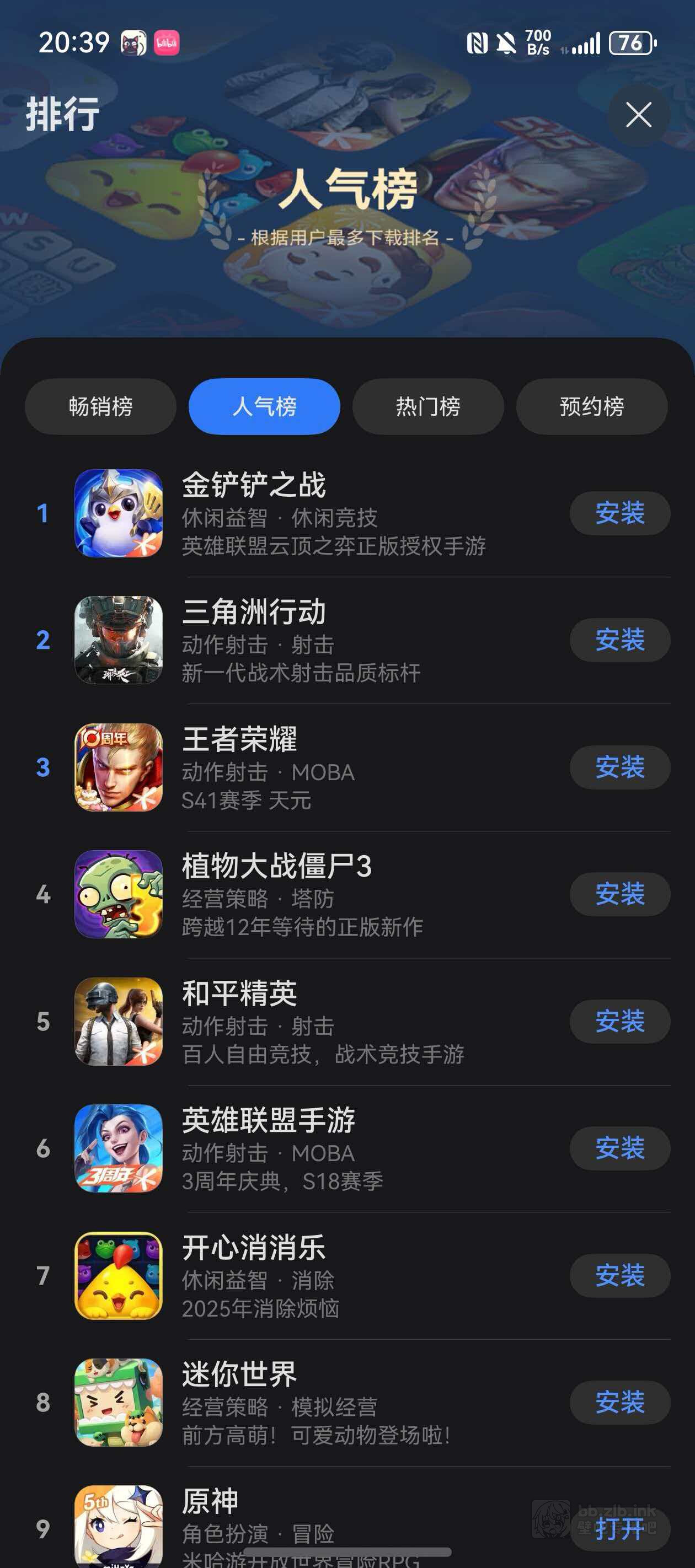Tap 安装 for 三角洲行动

619,640
